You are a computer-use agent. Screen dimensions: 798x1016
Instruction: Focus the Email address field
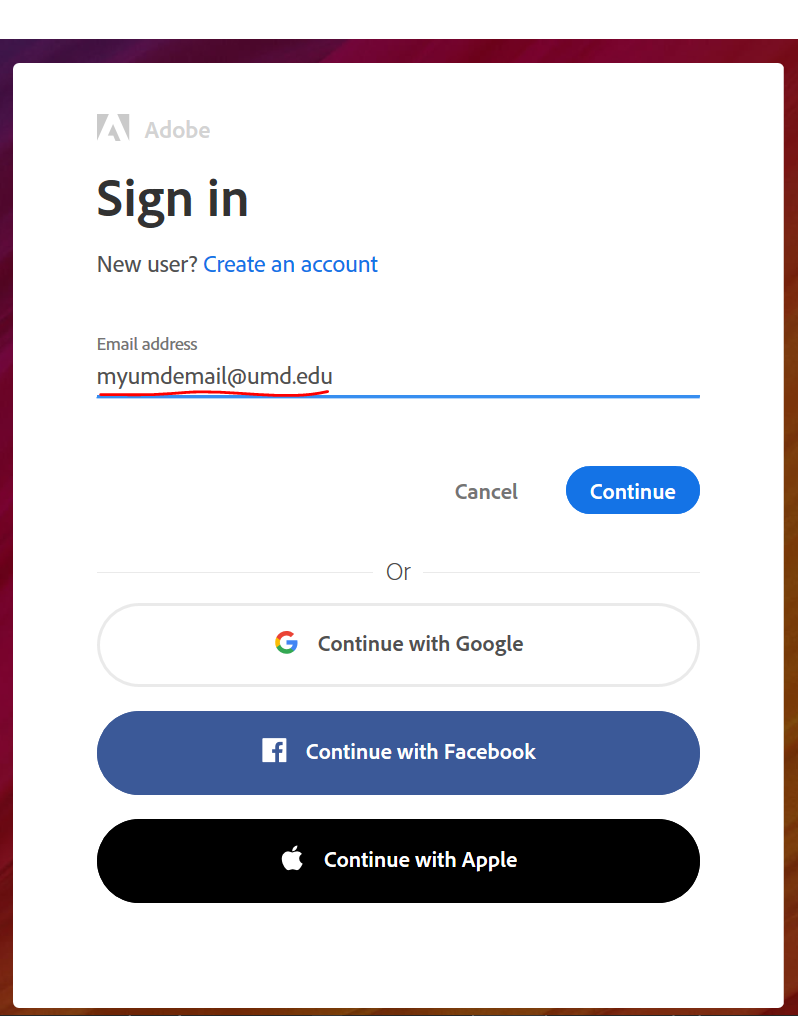(x=397, y=377)
